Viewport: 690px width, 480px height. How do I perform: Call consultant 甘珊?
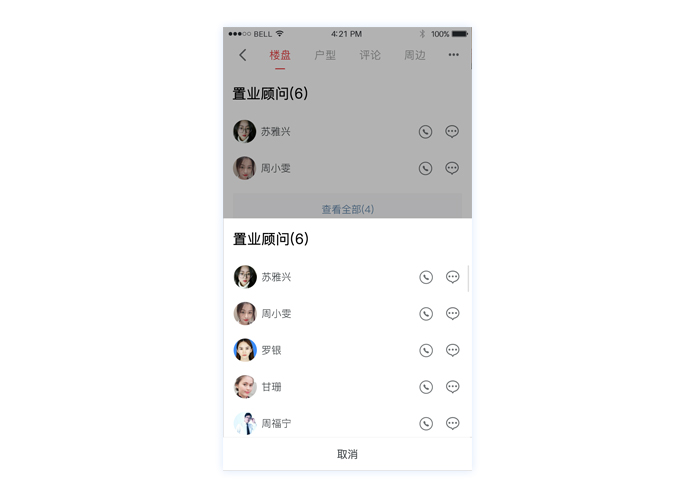coord(426,387)
